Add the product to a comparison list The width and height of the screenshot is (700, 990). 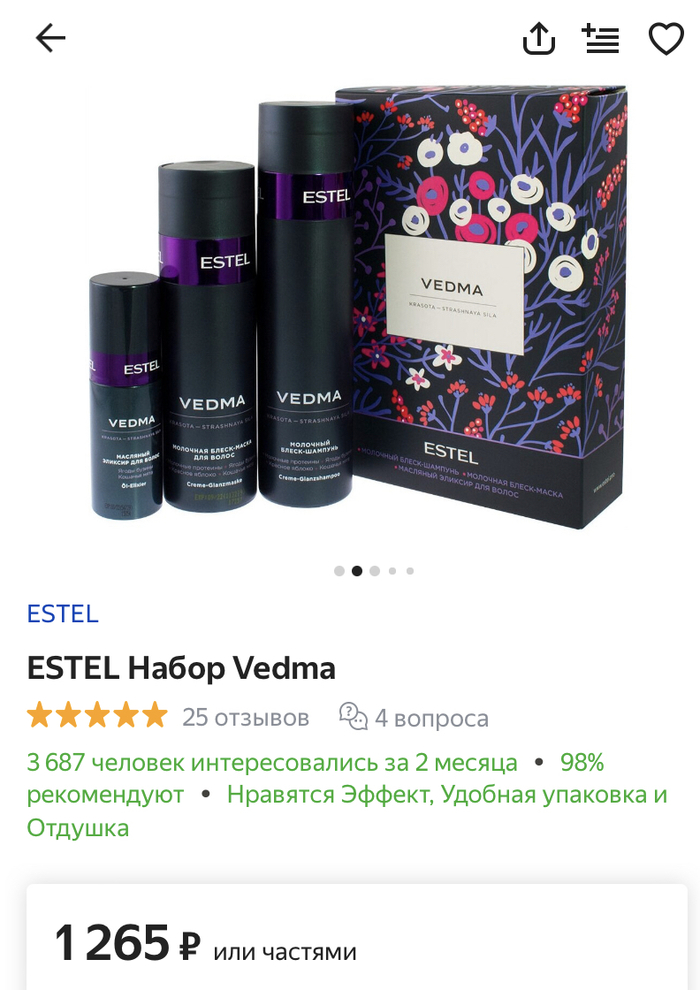pyautogui.click(x=601, y=39)
